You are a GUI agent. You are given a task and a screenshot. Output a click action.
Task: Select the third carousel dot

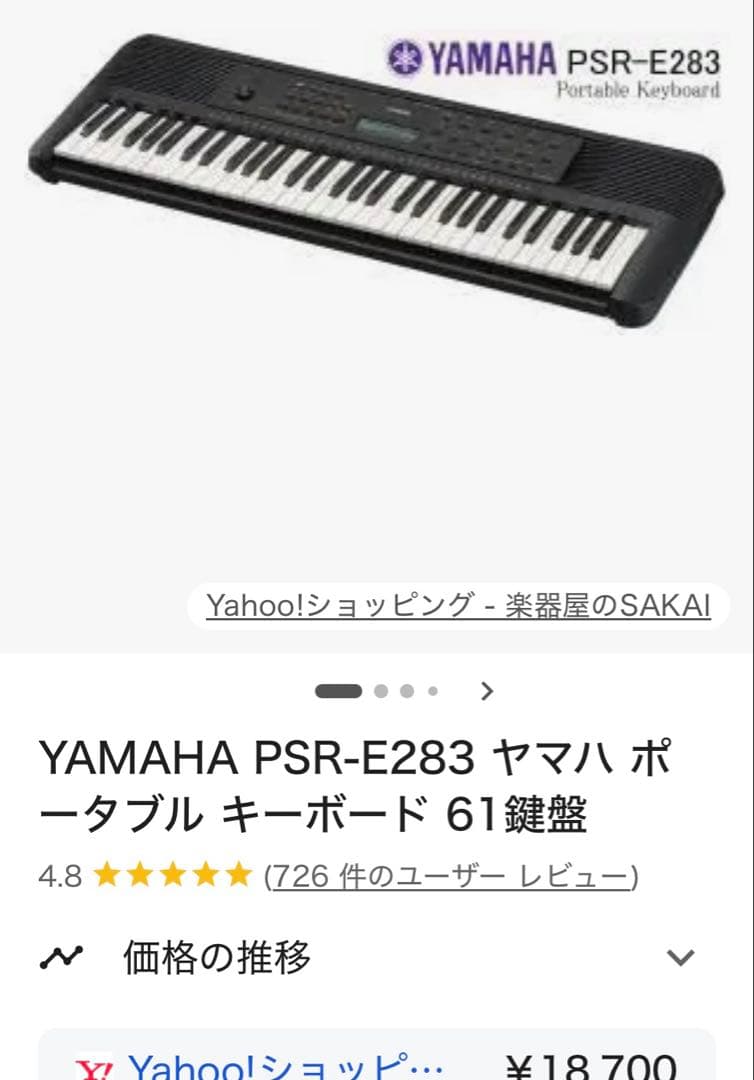pos(408,690)
